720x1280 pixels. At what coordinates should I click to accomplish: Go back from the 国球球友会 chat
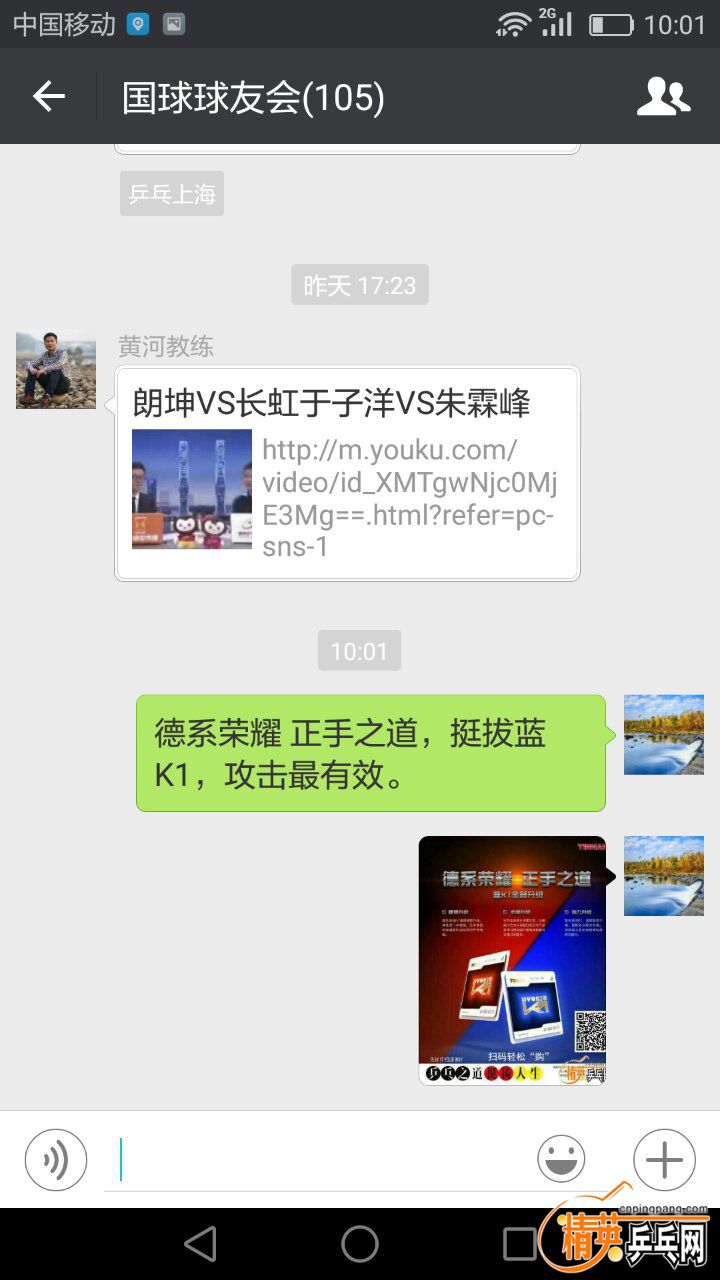point(48,97)
